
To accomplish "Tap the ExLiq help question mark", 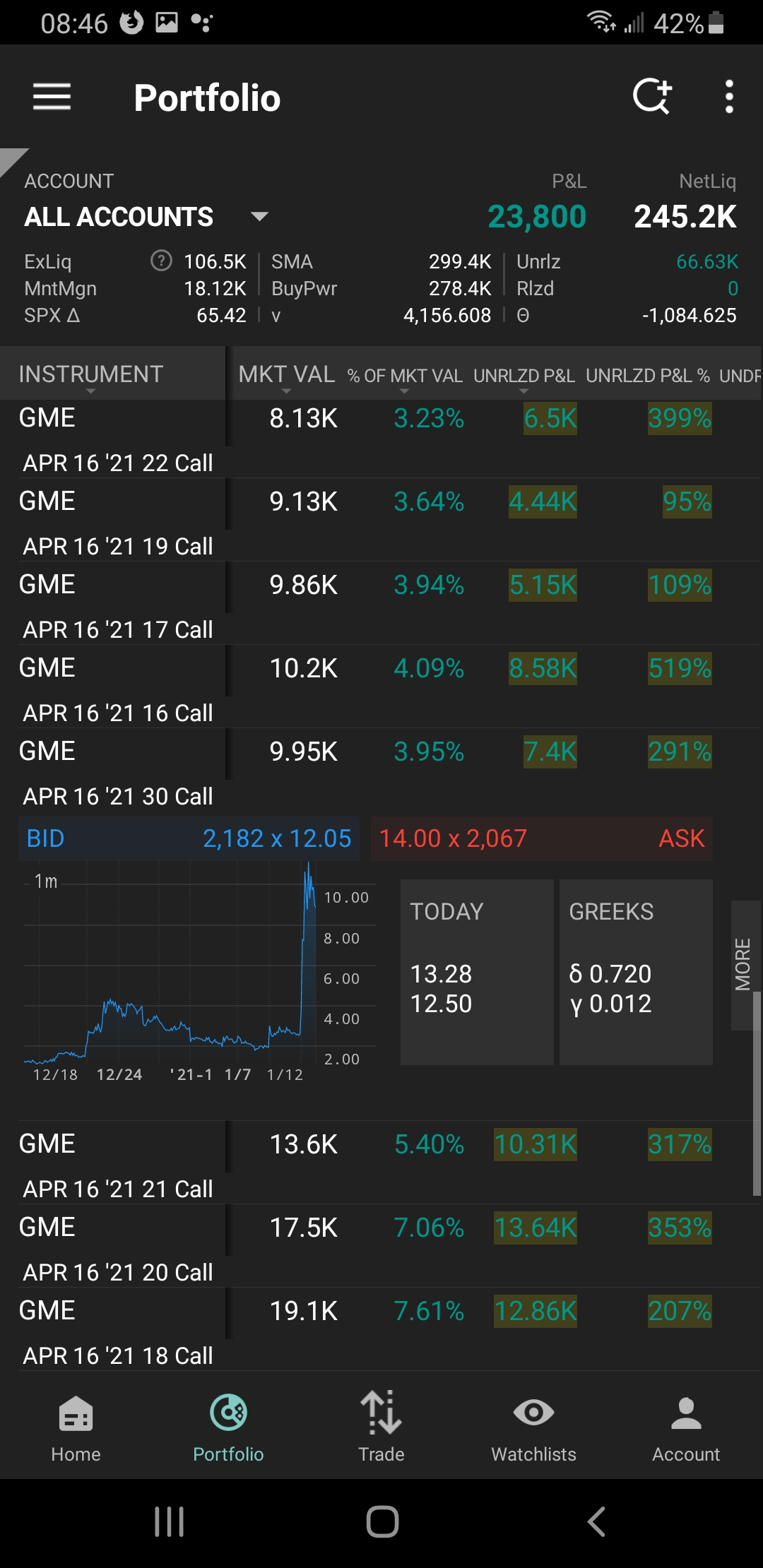I will click(160, 261).
